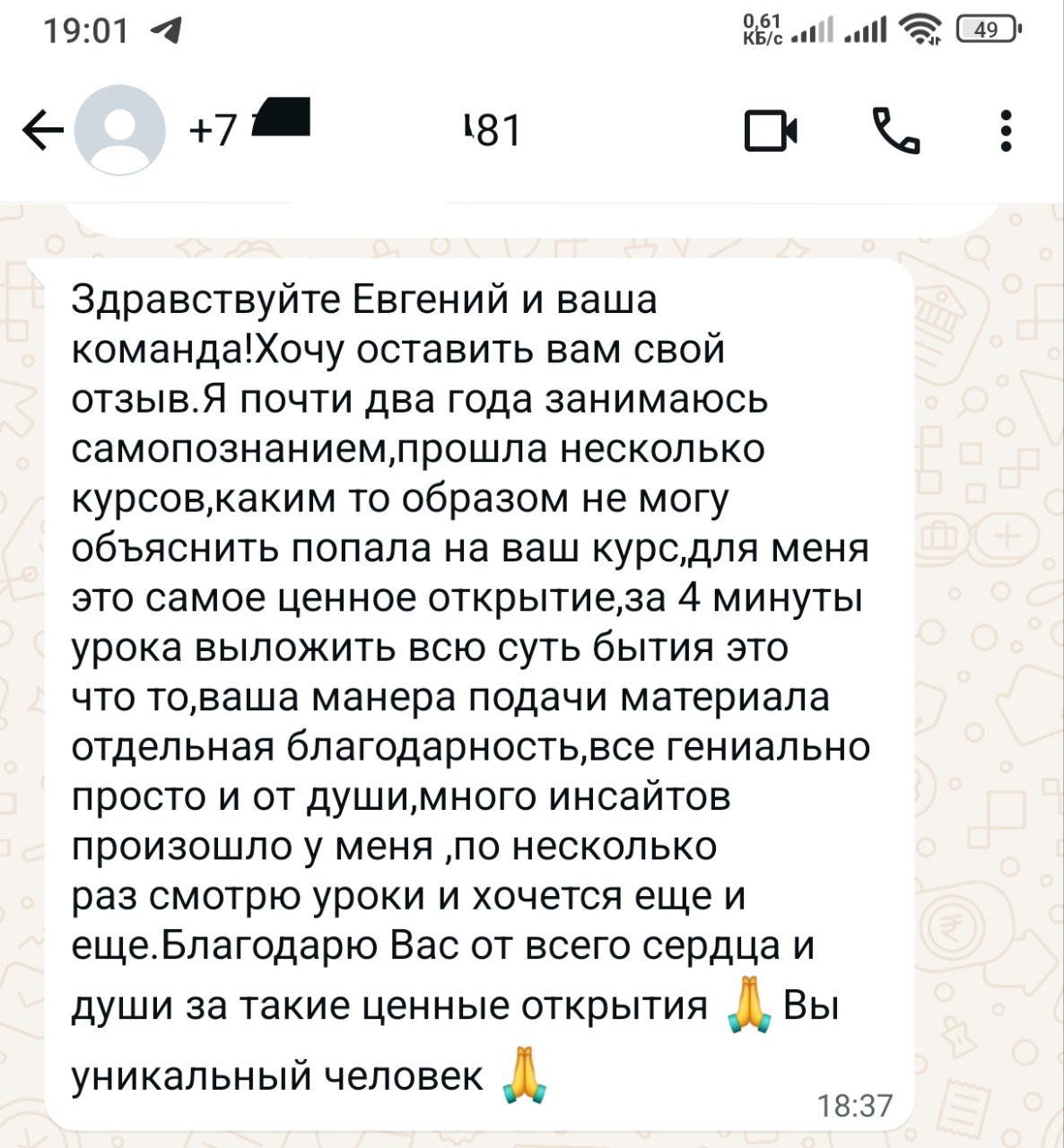Open the three-dot overflow menu
This screenshot has width=1064, height=1148.
tap(1007, 132)
